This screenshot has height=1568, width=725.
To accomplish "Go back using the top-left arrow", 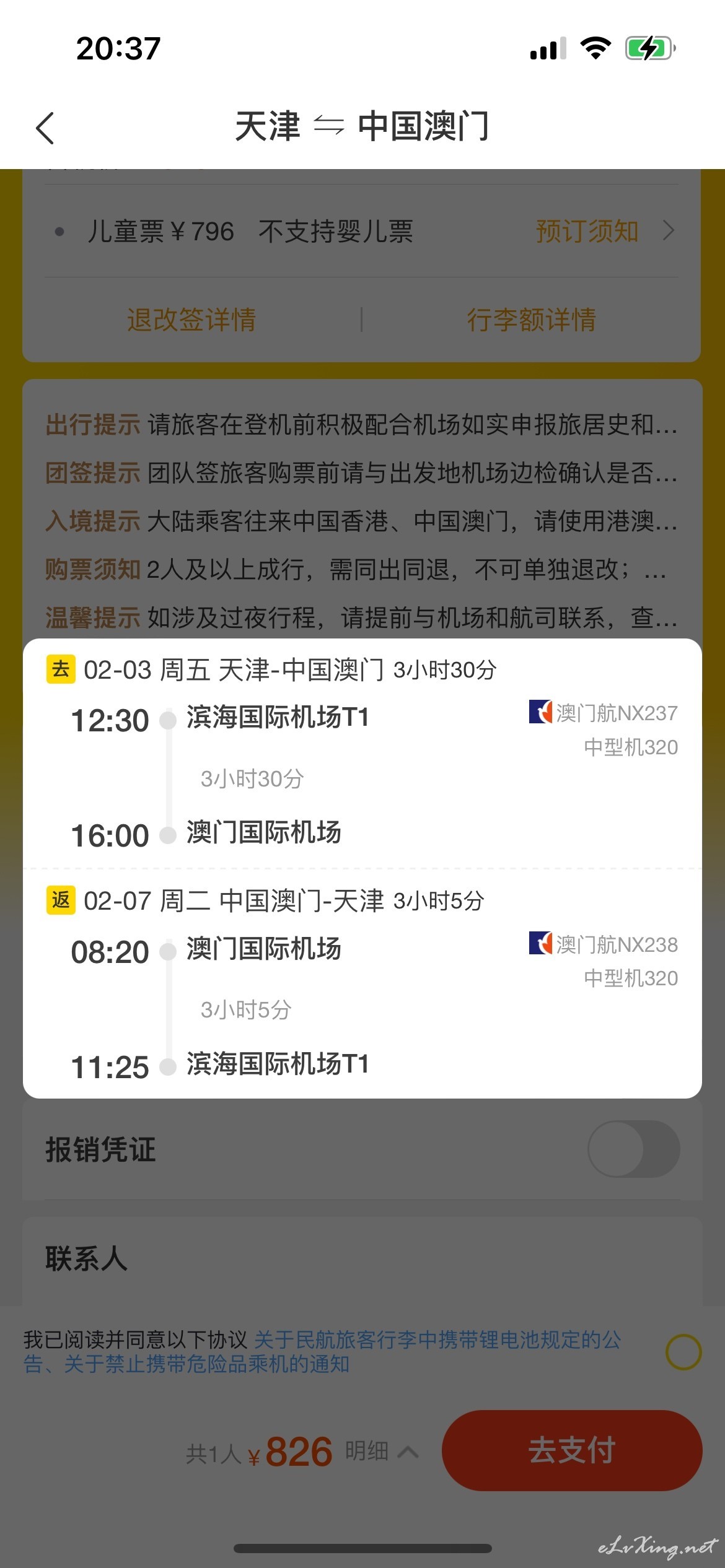I will click(x=45, y=128).
